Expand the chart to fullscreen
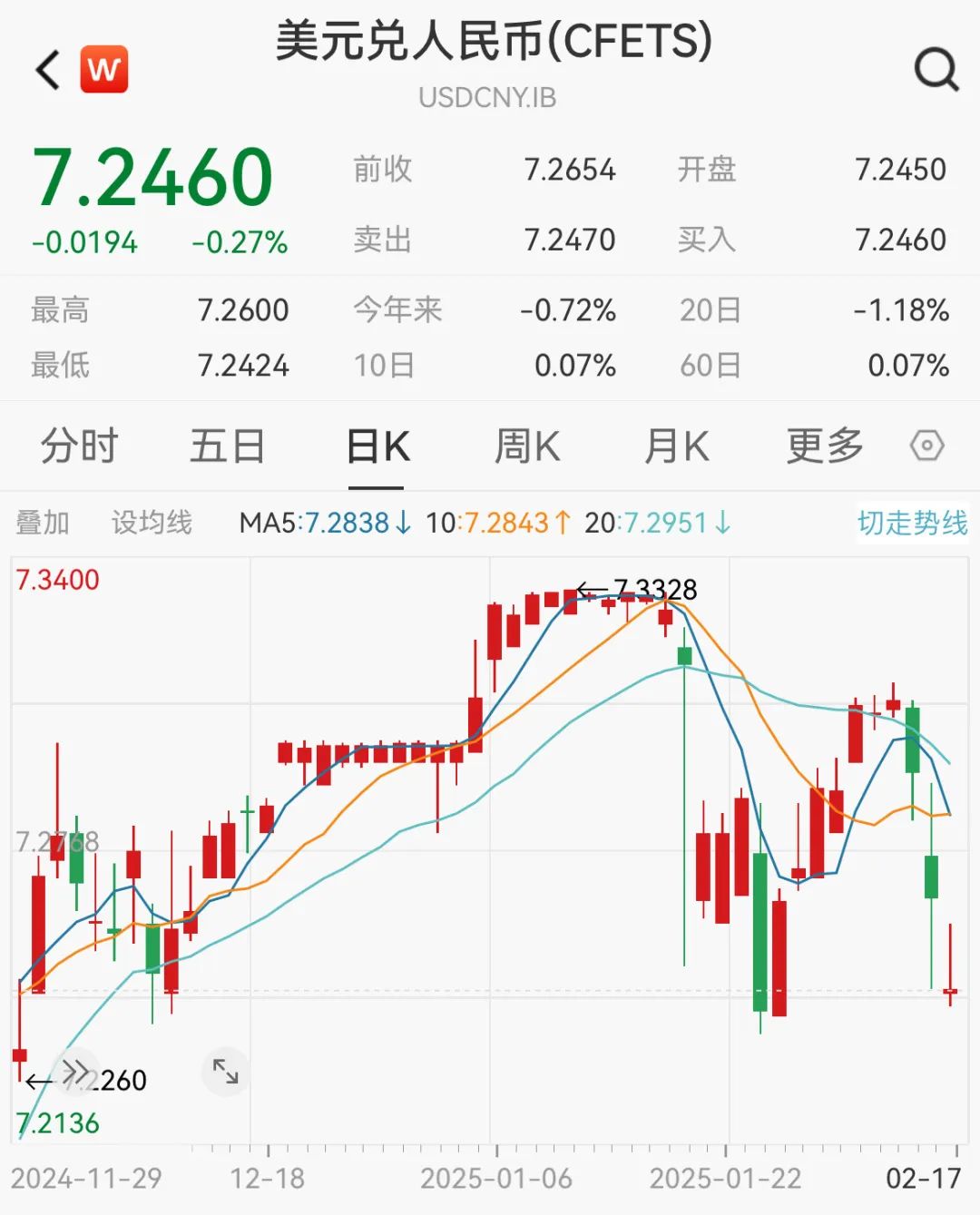 coord(225,1072)
